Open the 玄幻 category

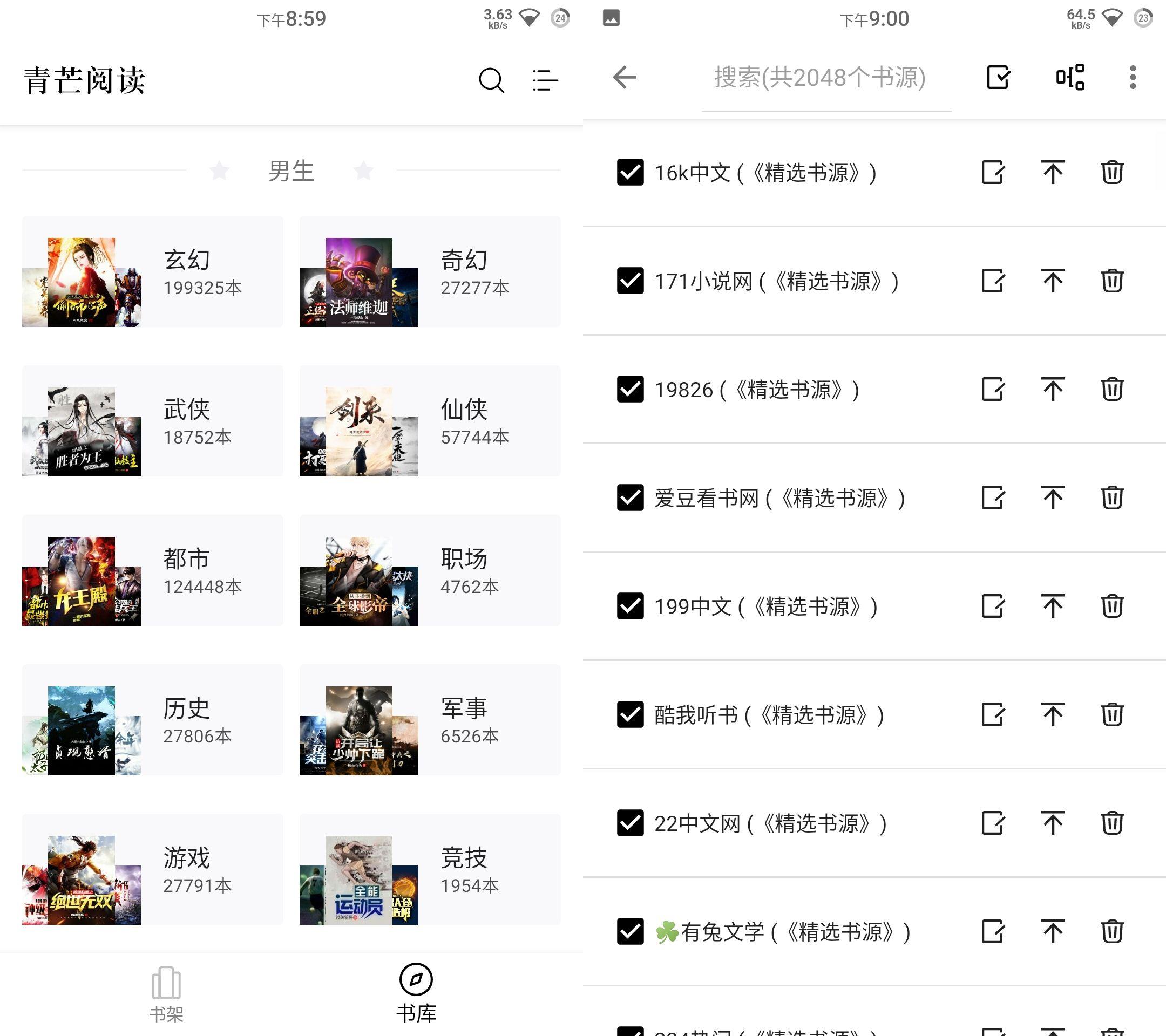[152, 272]
